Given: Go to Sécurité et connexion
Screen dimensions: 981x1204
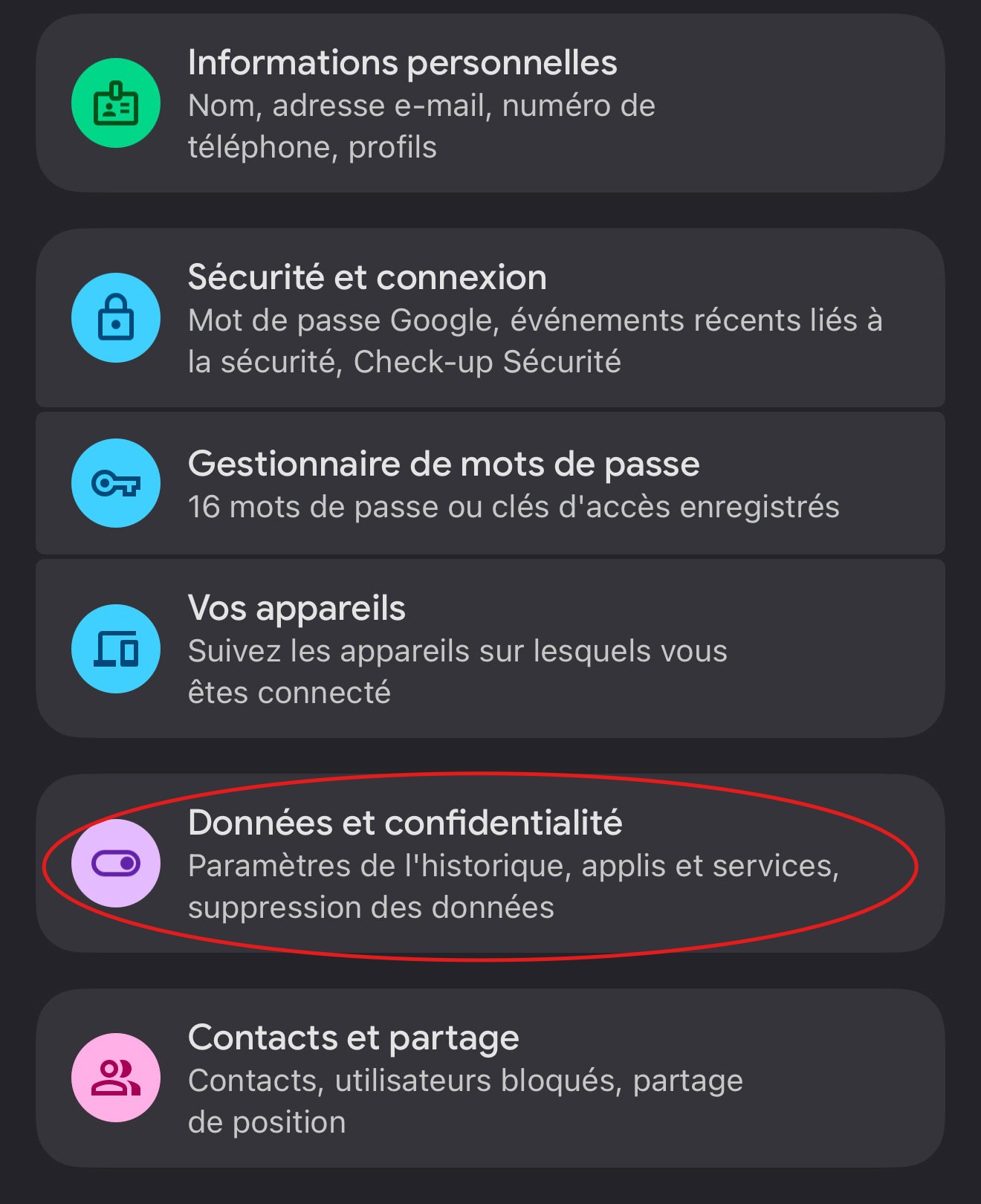Looking at the screenshot, I should click(x=490, y=318).
